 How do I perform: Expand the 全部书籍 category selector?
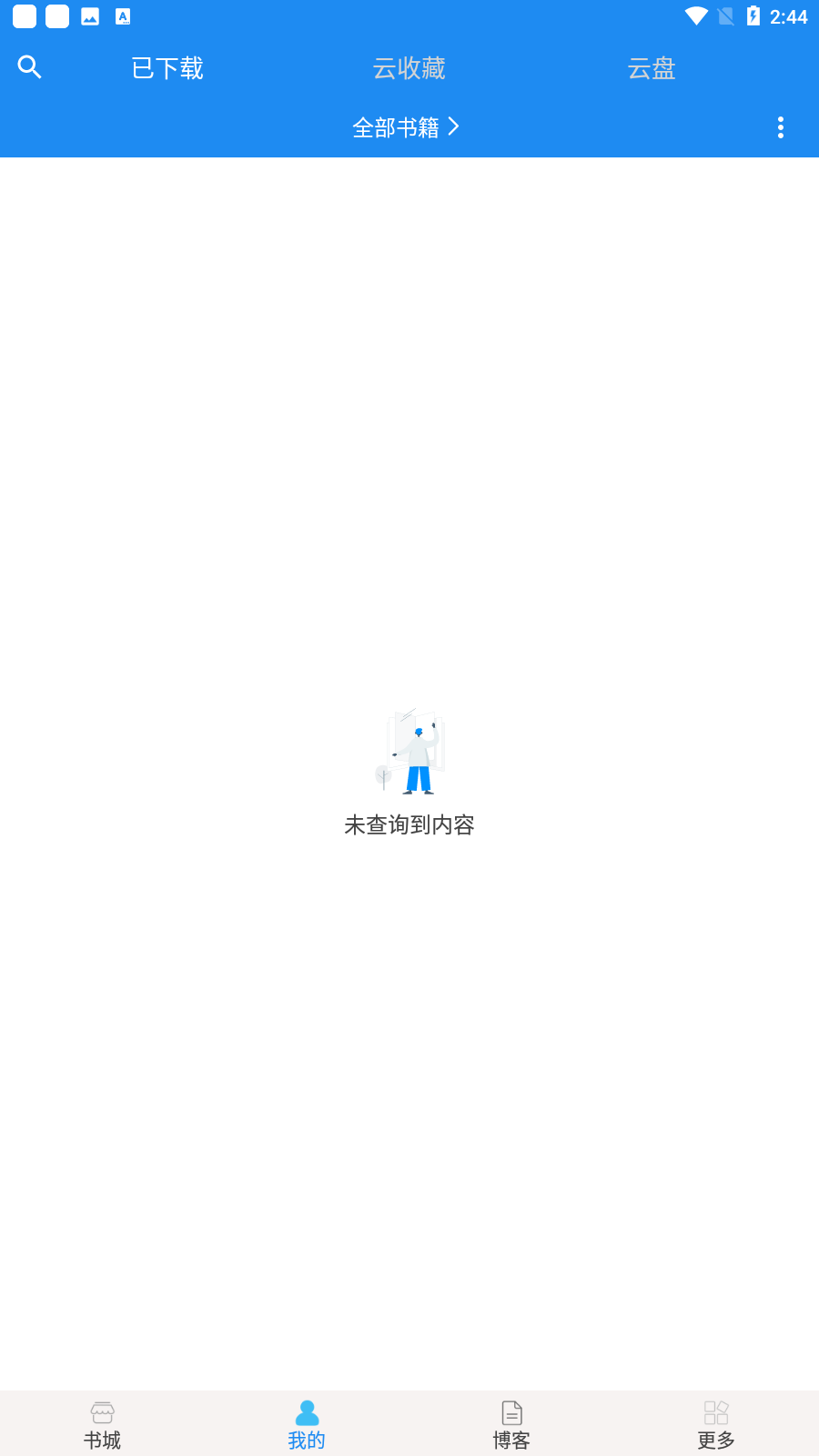point(406,127)
